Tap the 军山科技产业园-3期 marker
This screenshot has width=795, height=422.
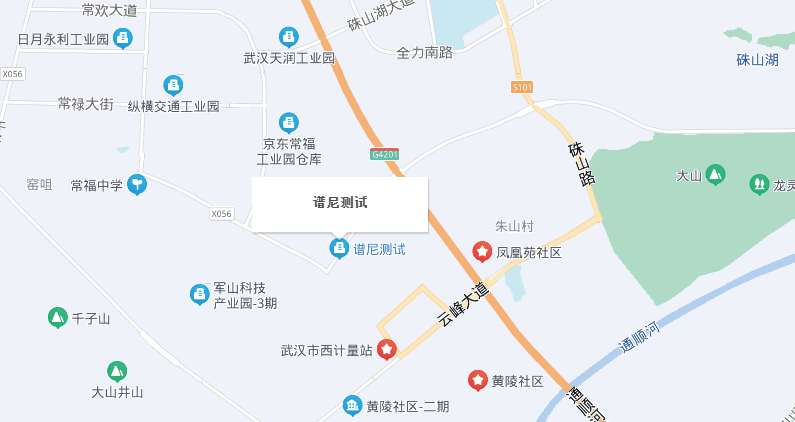click(x=199, y=294)
